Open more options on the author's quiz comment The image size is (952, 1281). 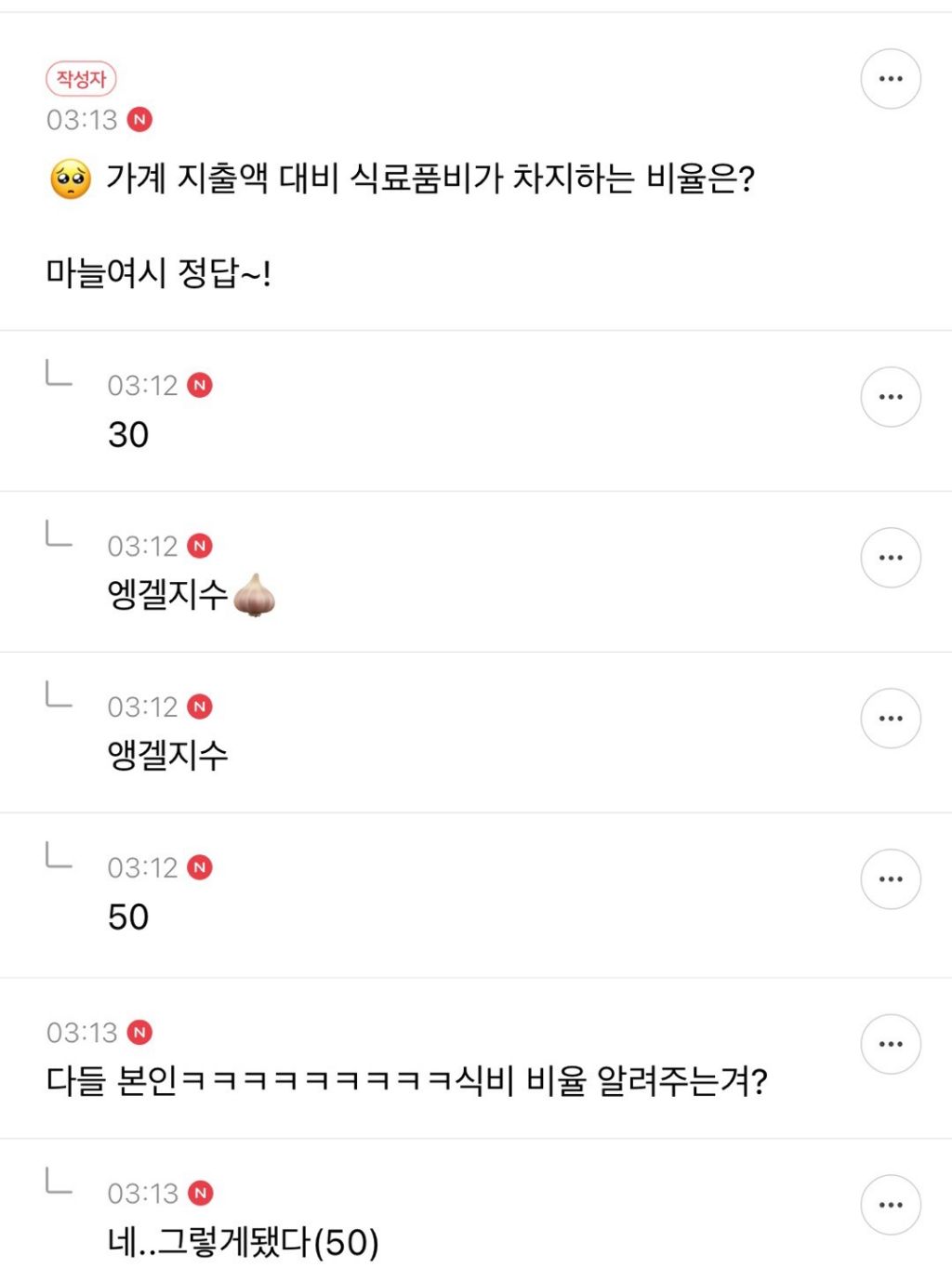pyautogui.click(x=890, y=79)
